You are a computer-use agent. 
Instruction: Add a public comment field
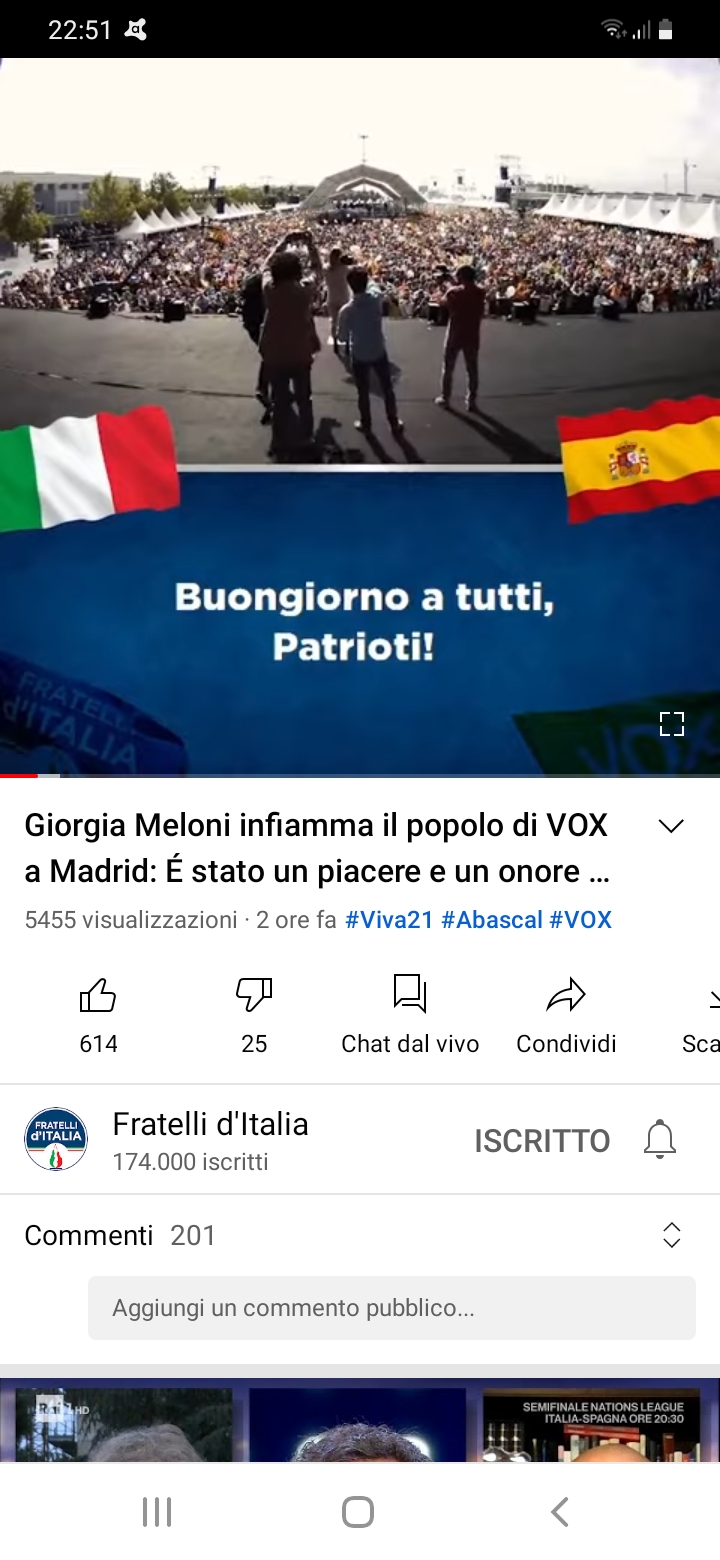point(392,1308)
